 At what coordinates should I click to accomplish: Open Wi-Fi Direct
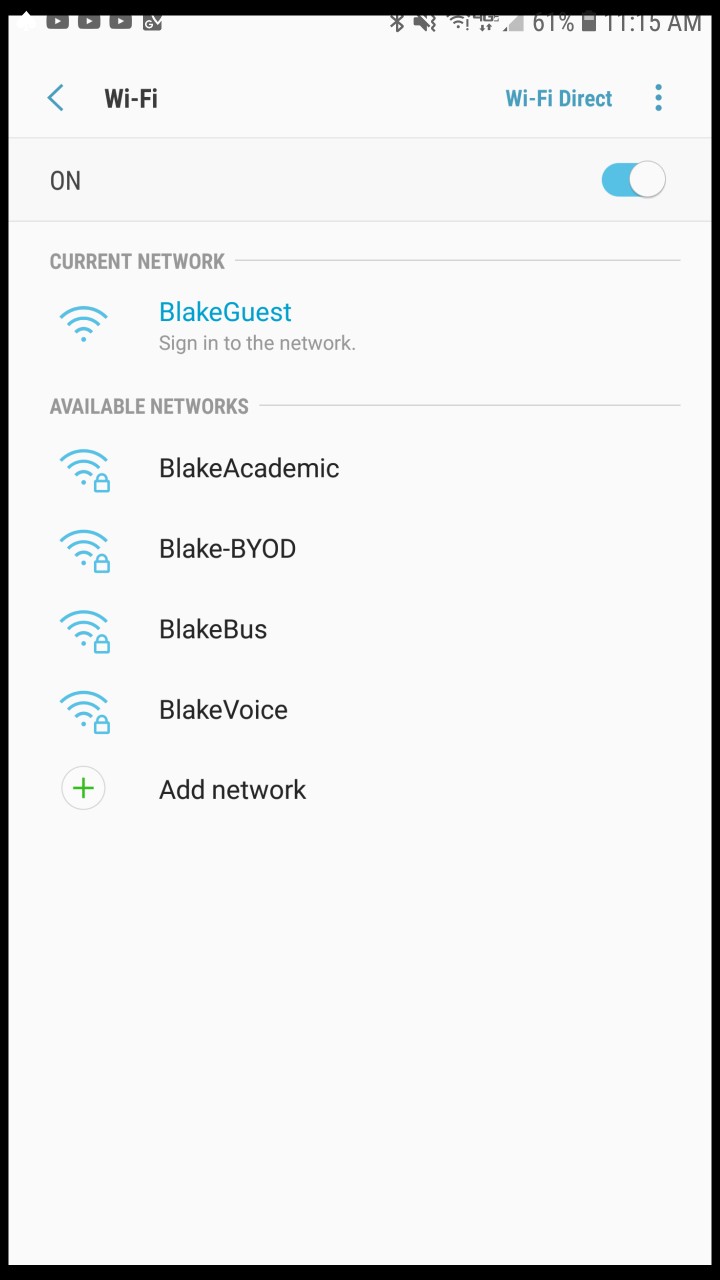coord(558,98)
